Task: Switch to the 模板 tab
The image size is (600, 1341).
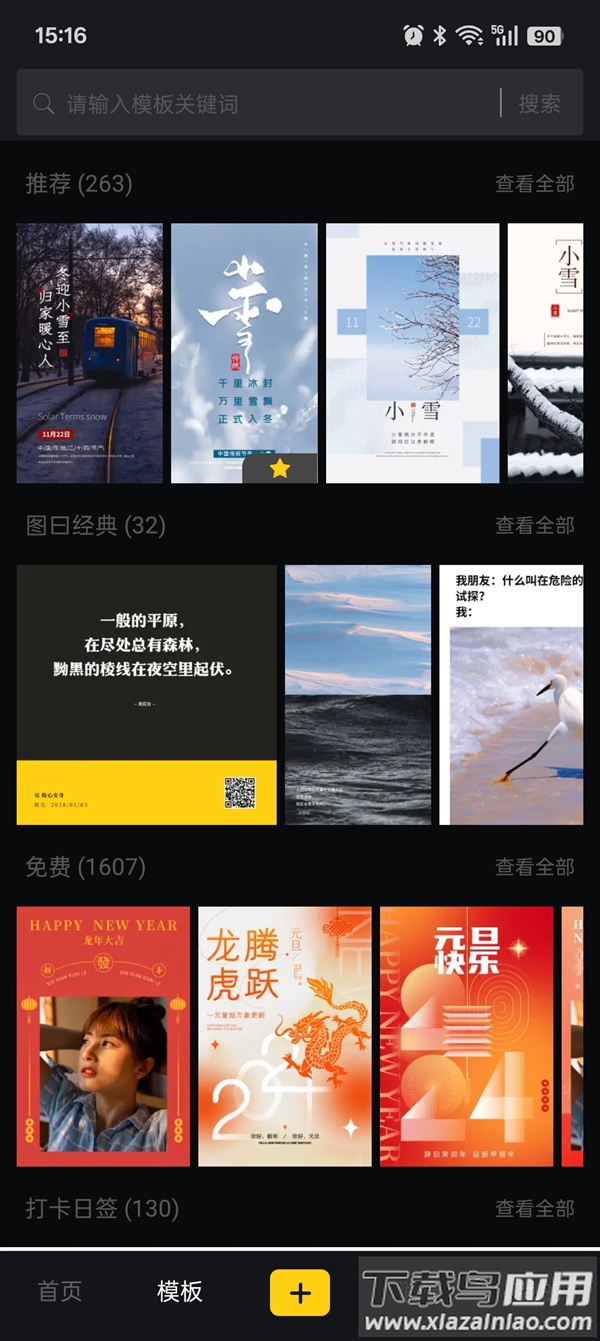Action: (180, 1291)
